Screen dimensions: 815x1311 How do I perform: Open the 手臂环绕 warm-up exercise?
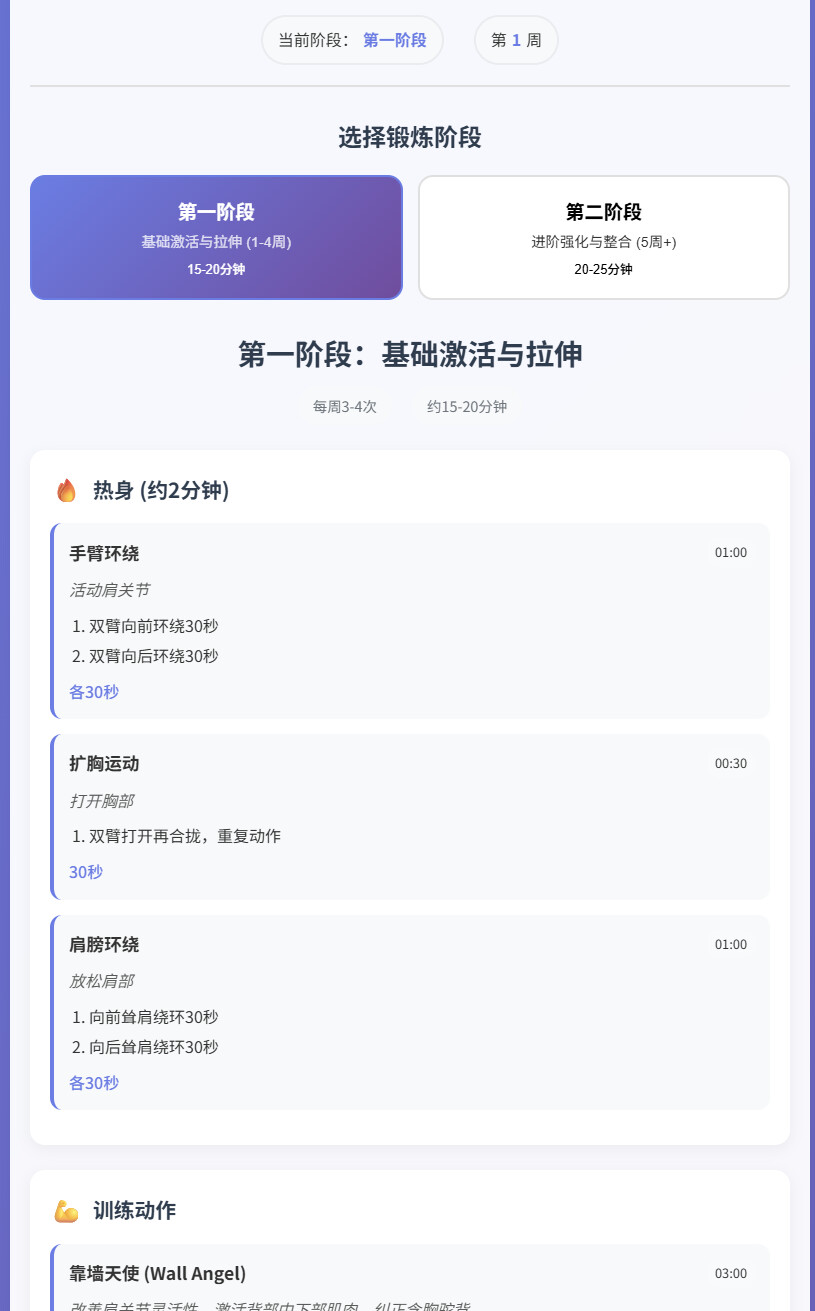point(410,620)
